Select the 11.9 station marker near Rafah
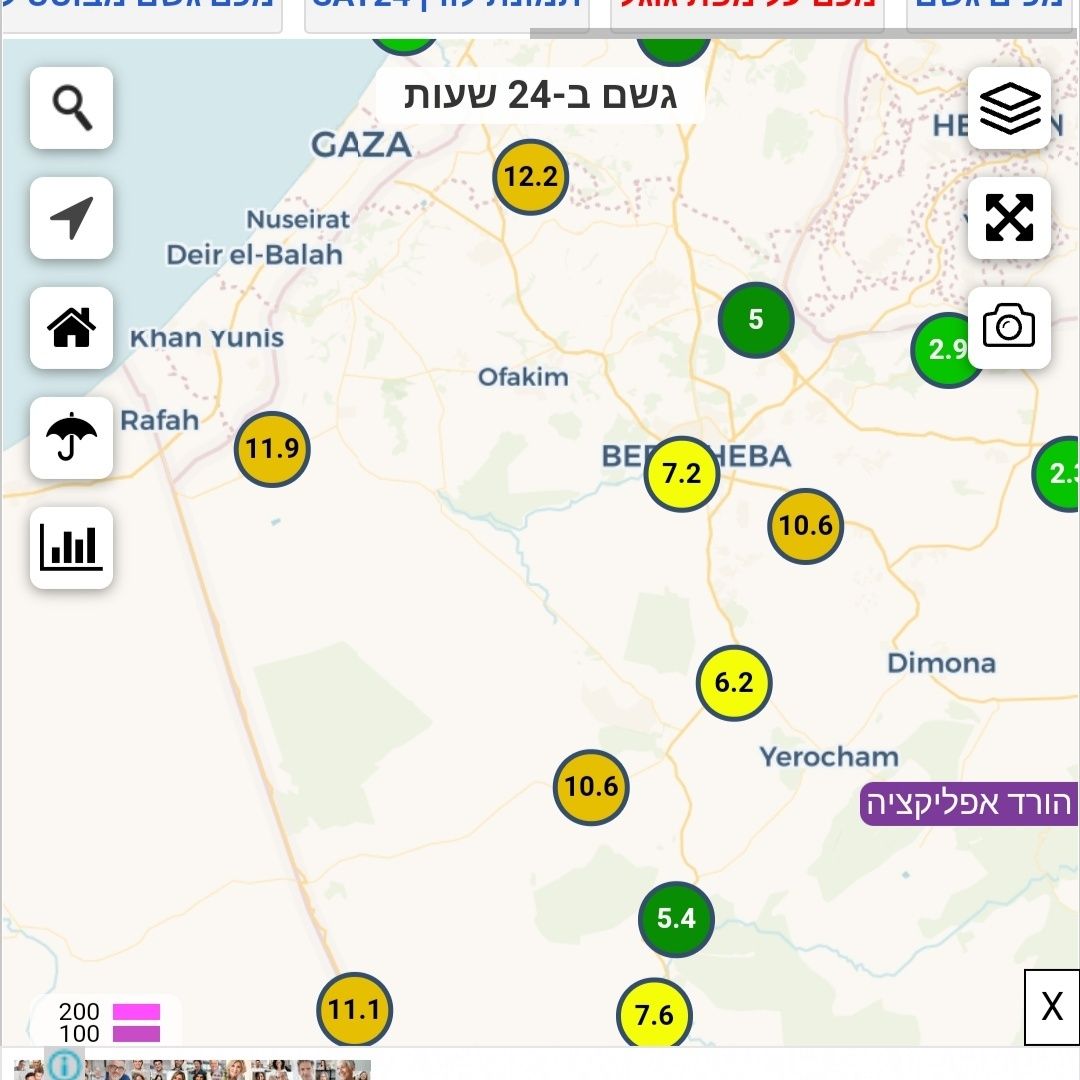This screenshot has height=1080, width=1080. 272,448
